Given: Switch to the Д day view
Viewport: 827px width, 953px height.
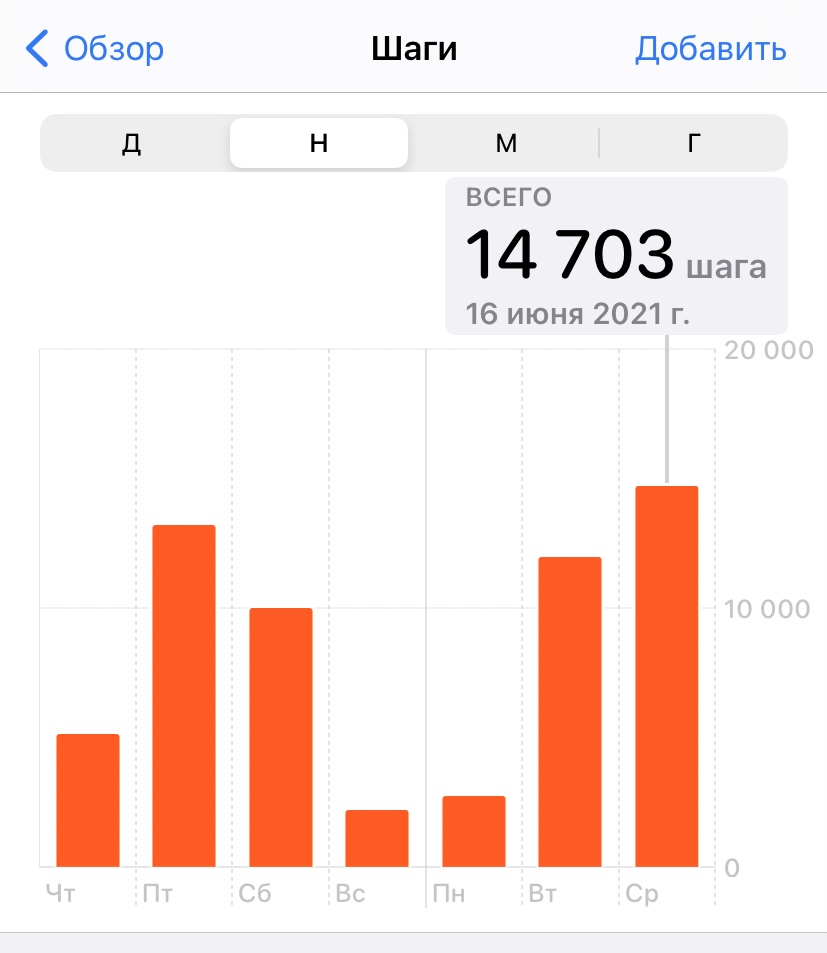Looking at the screenshot, I should pyautogui.click(x=132, y=143).
